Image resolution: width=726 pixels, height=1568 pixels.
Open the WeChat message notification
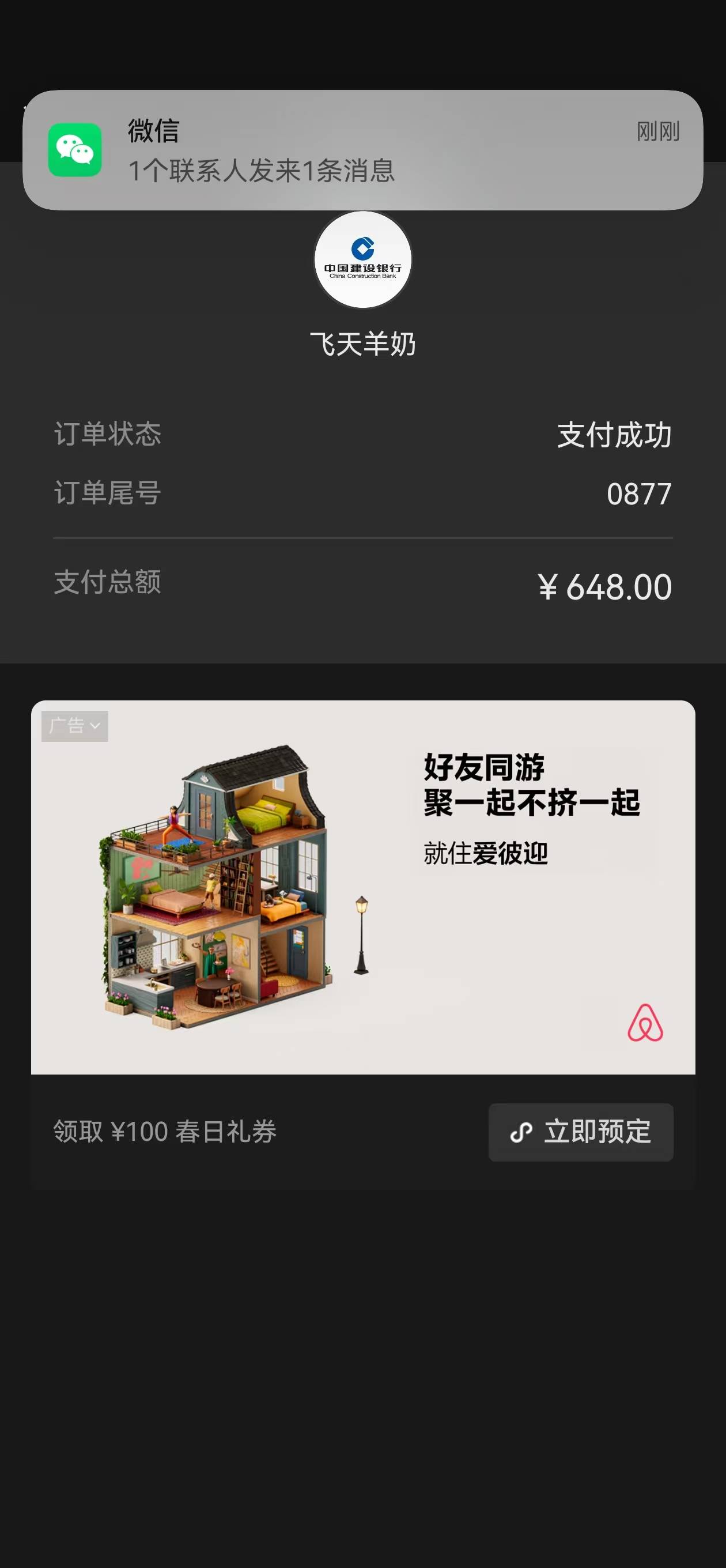(362, 150)
